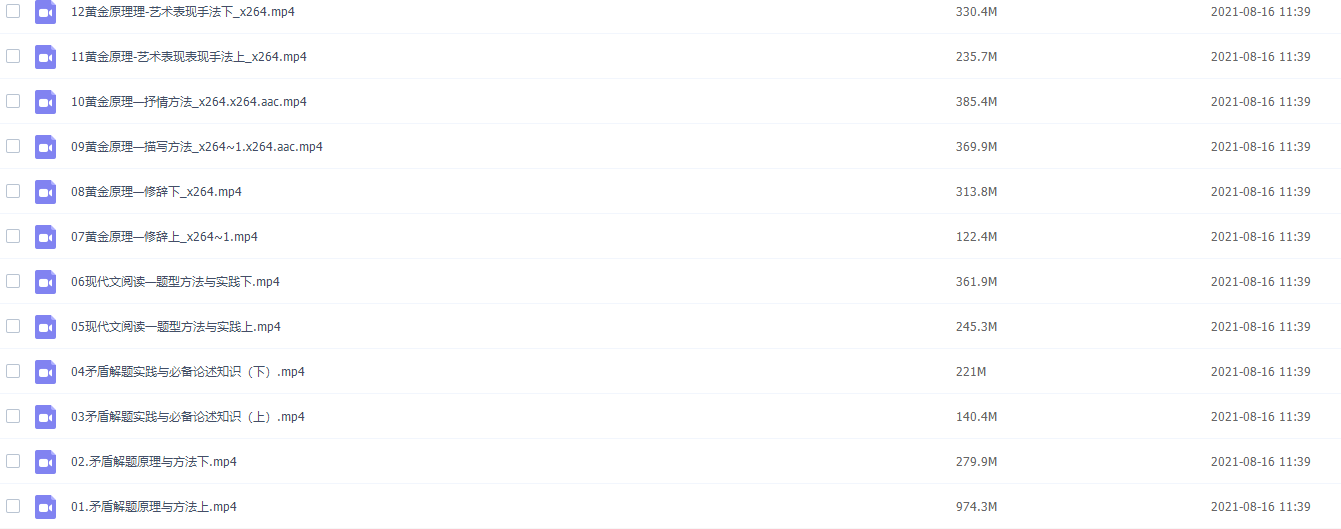This screenshot has height=529, width=1341.
Task: Open 06现代文阅读—题型方法与实践下.mp4
Action: (175, 282)
